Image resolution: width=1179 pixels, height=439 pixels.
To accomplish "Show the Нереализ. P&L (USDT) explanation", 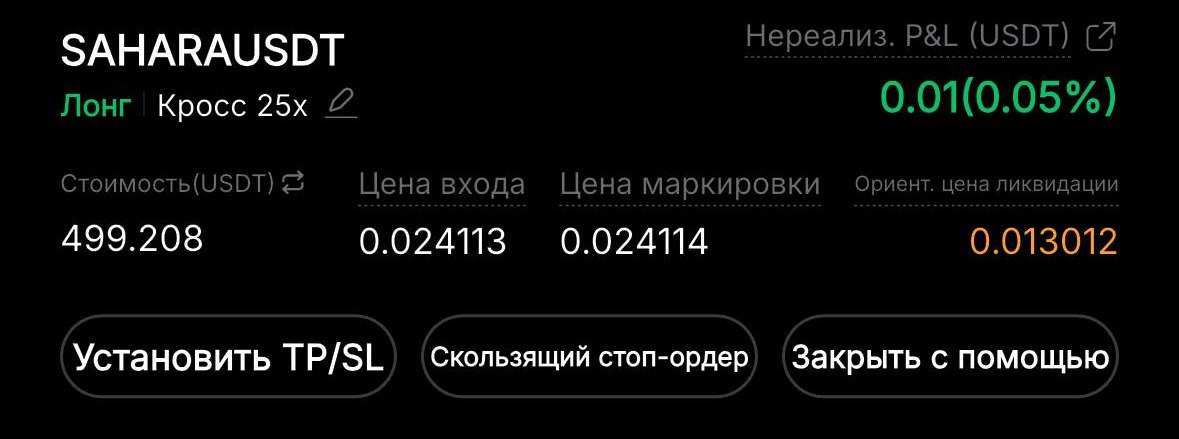I will pyautogui.click(x=907, y=38).
